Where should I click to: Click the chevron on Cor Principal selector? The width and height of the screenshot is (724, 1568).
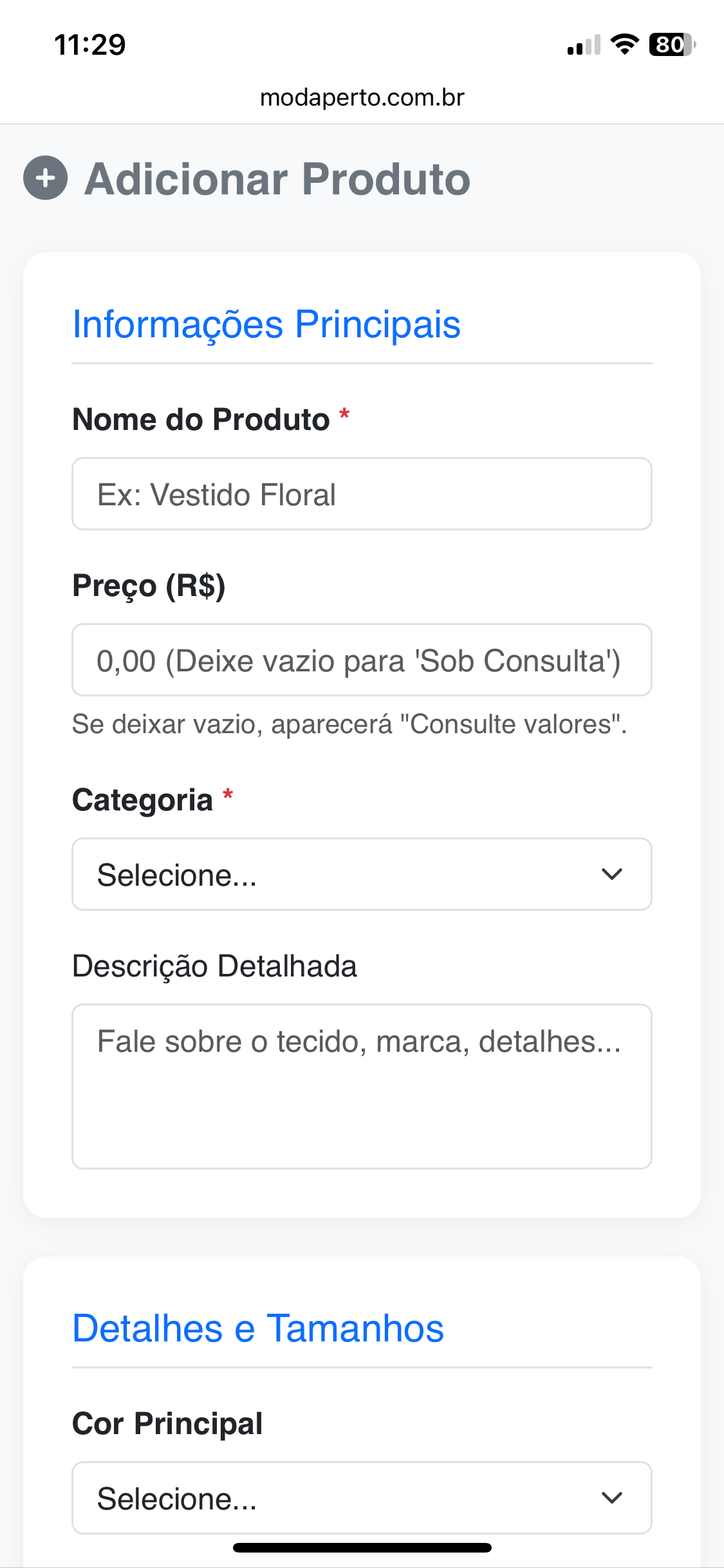click(613, 1498)
